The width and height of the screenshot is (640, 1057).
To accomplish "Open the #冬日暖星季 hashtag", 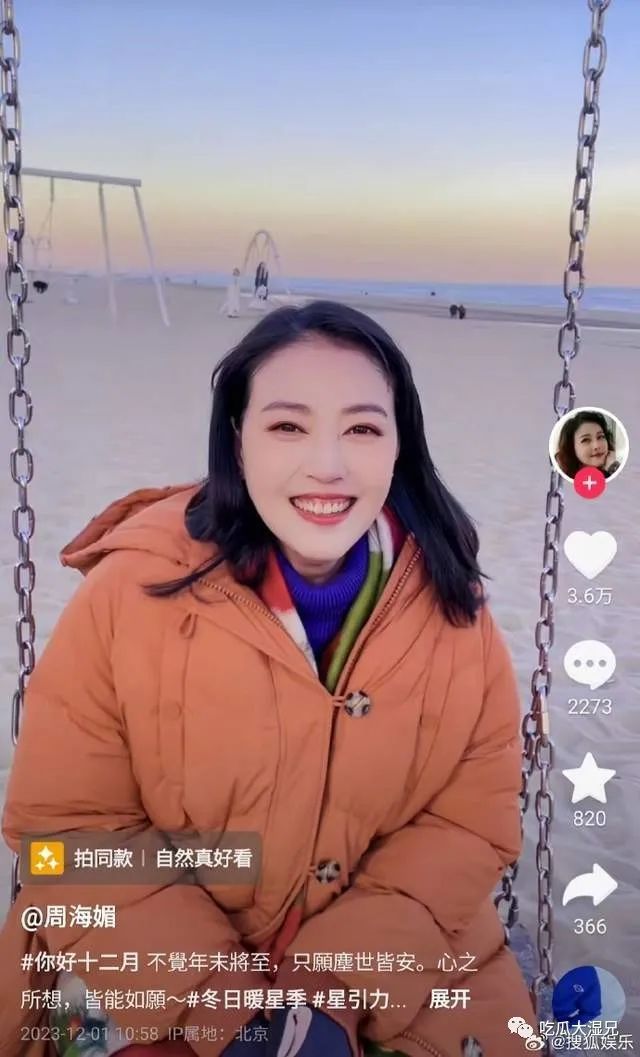I will (248, 999).
